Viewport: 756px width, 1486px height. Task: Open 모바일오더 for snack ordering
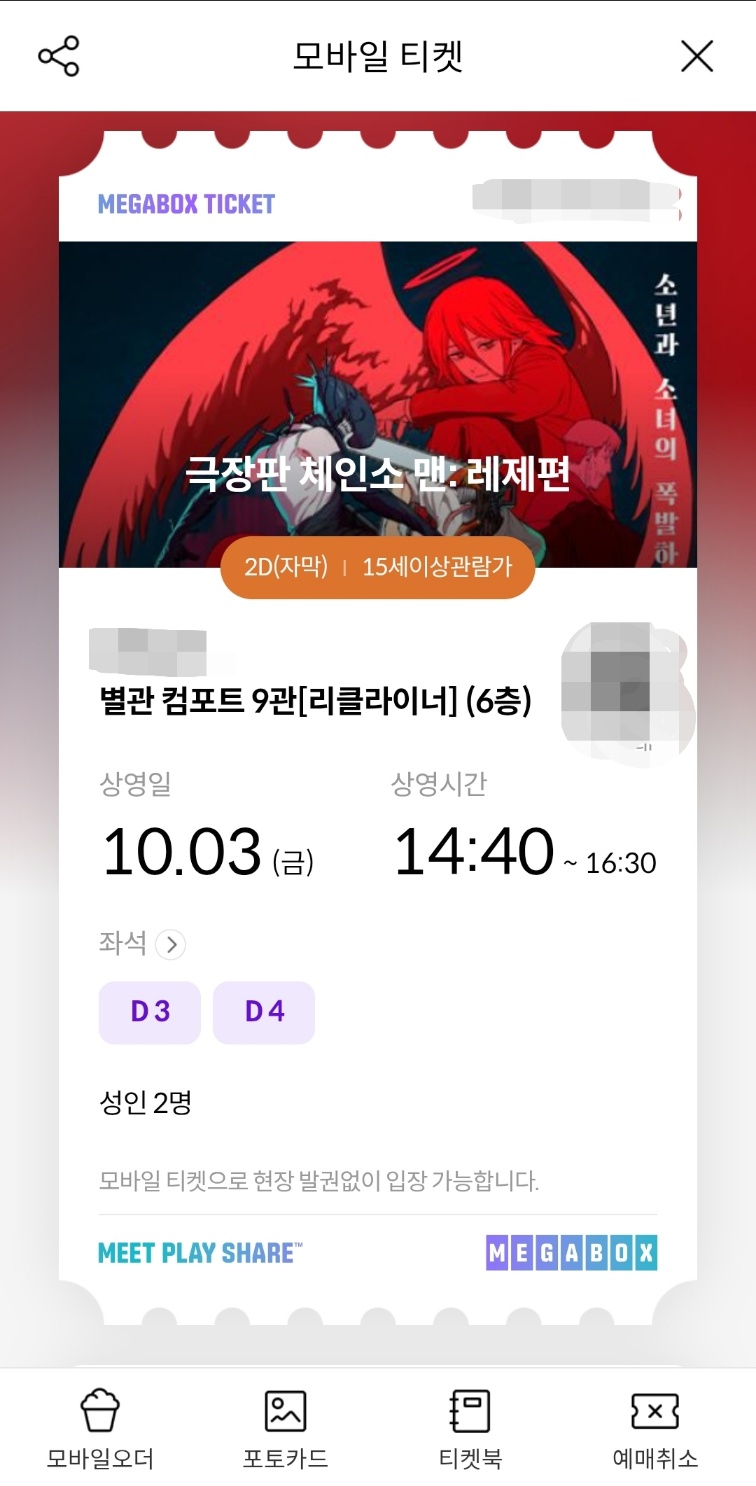pos(100,1428)
